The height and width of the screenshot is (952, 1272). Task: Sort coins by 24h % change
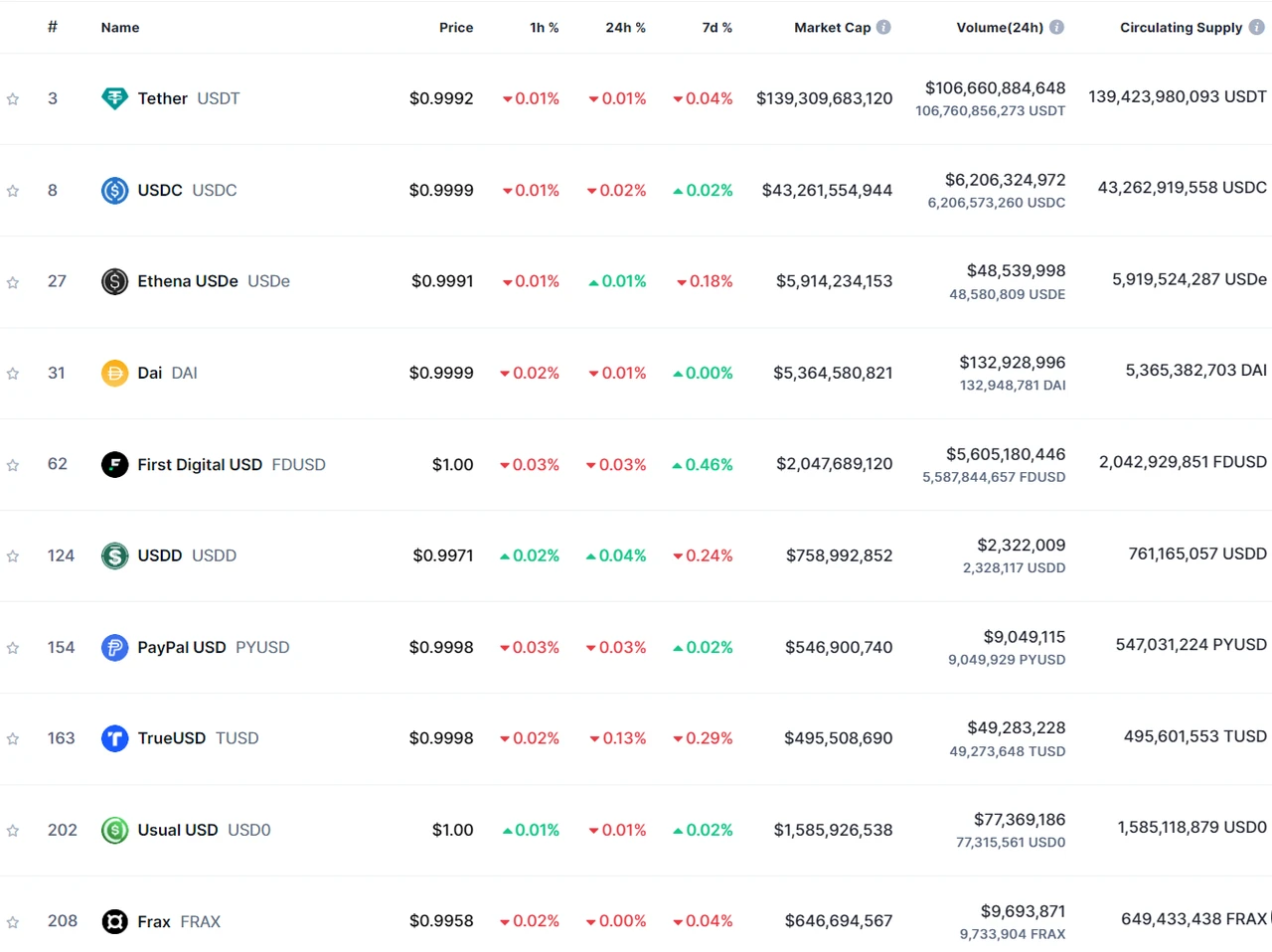click(x=625, y=28)
